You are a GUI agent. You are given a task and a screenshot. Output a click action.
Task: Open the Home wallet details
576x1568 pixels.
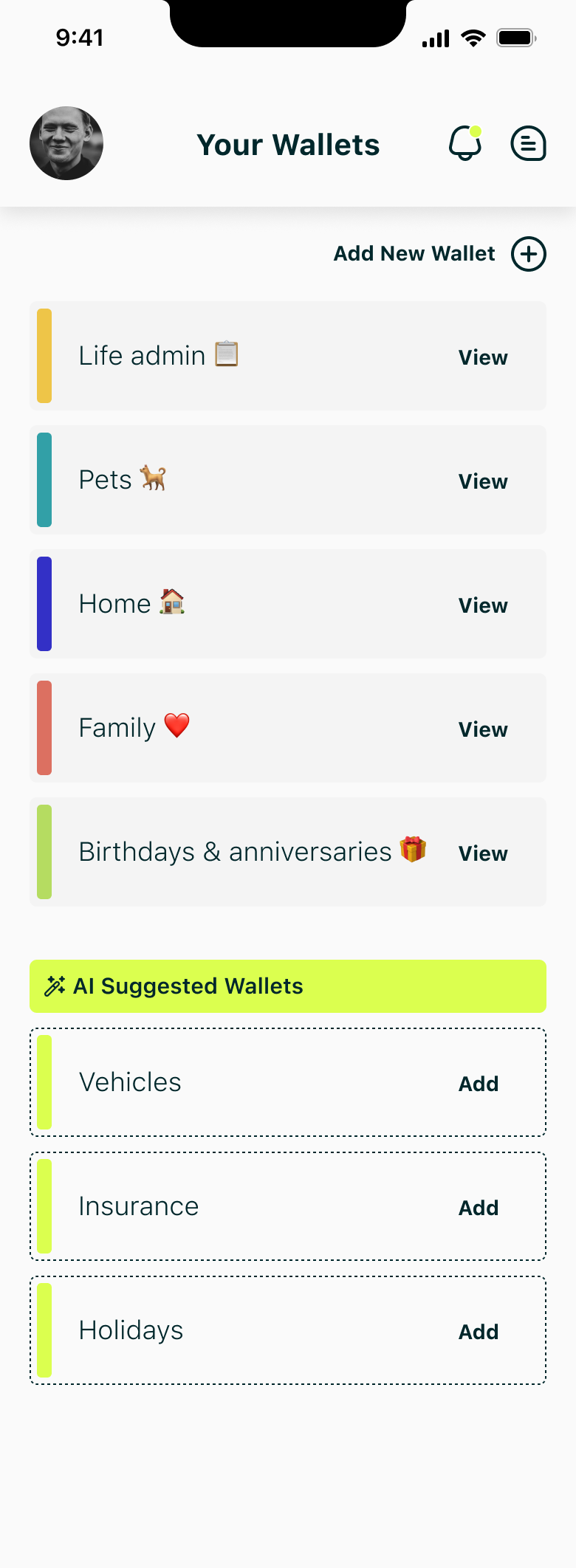point(482,605)
